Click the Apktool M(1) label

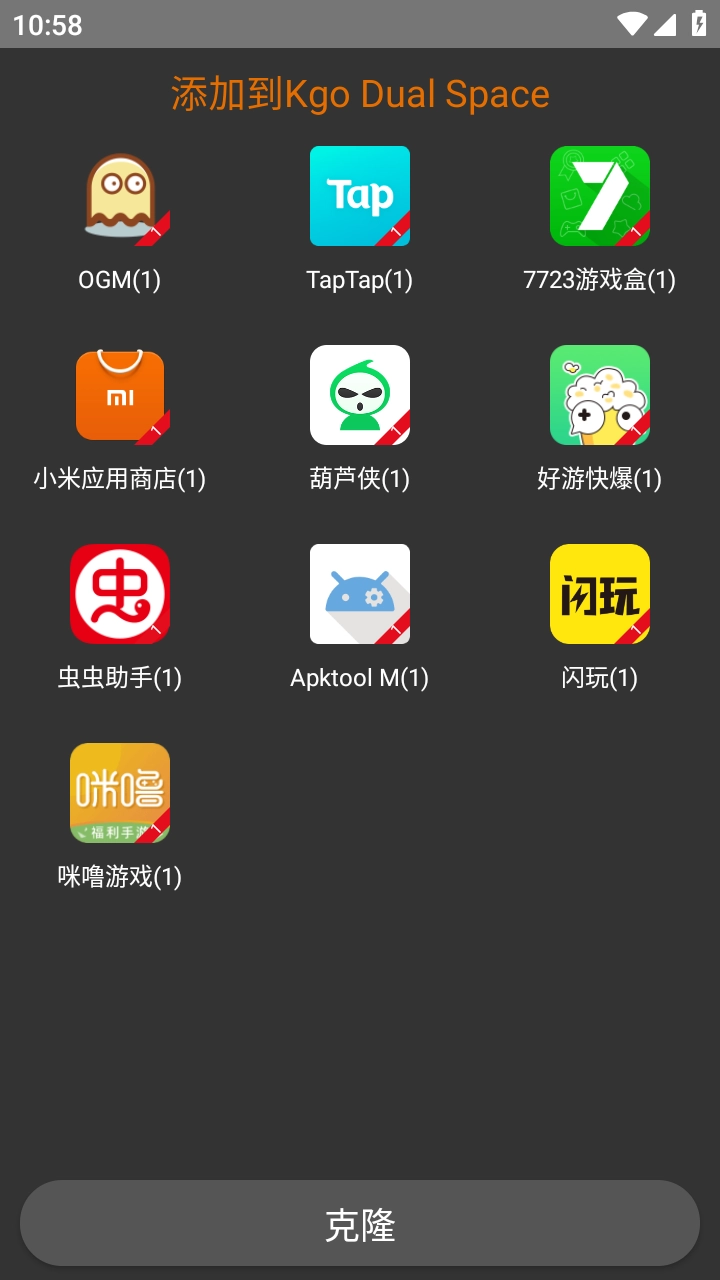(x=360, y=679)
